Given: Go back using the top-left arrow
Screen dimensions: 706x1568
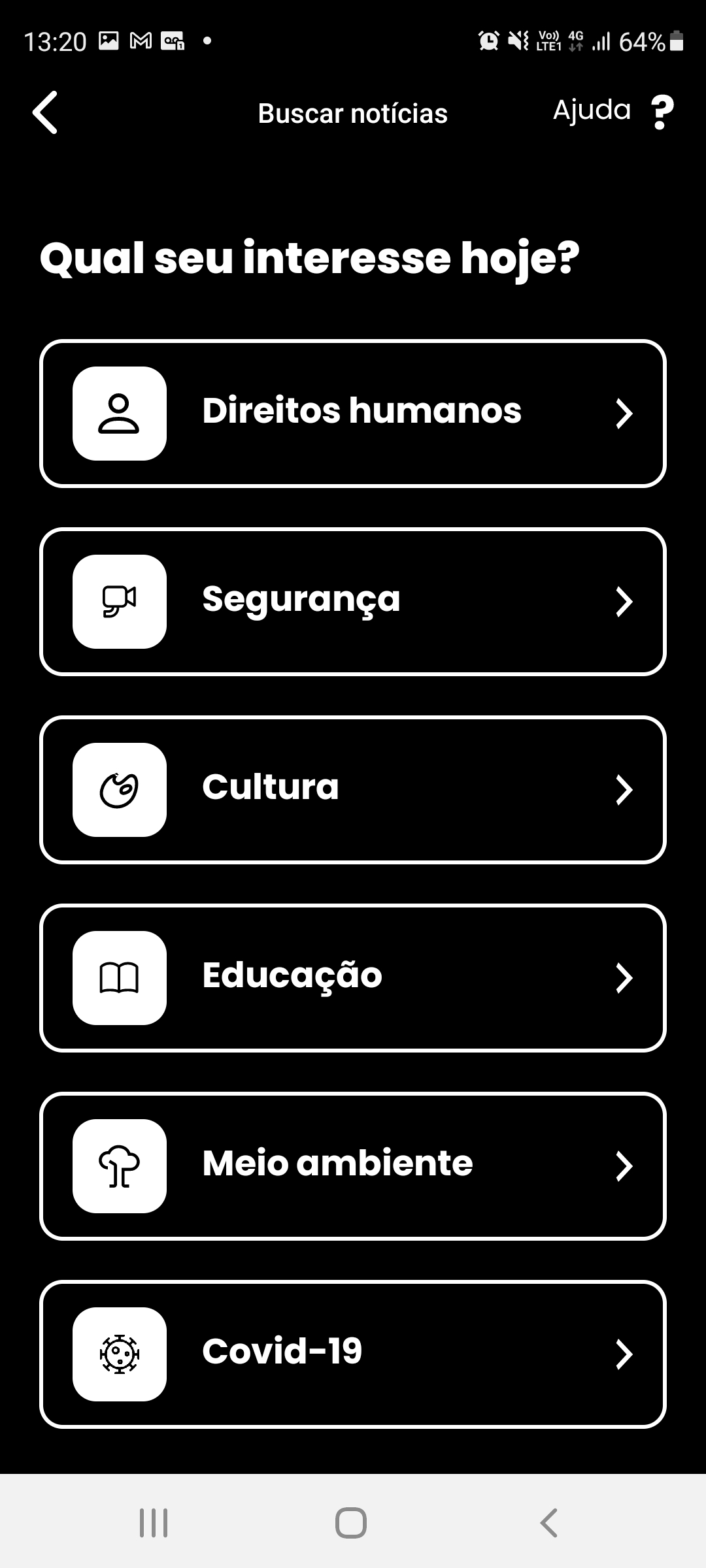Looking at the screenshot, I should point(45,112).
